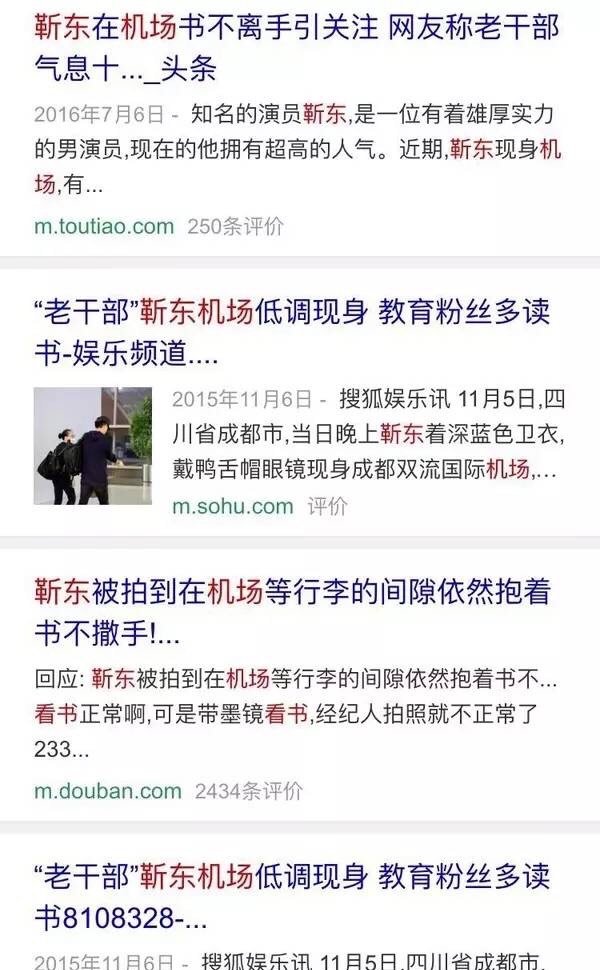Tap 评价 next to m.sohu.com
The height and width of the screenshot is (970, 600).
point(327,506)
